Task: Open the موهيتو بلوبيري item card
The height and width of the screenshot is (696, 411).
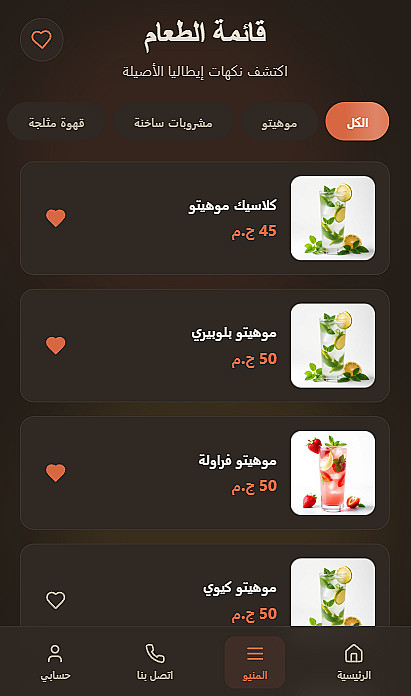Action: 205,345
